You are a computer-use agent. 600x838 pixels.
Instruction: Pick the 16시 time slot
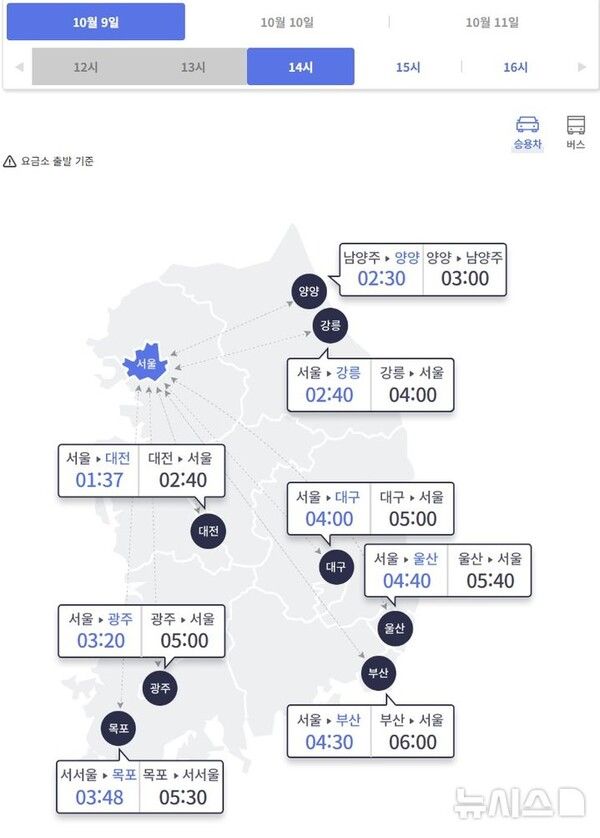(515, 67)
